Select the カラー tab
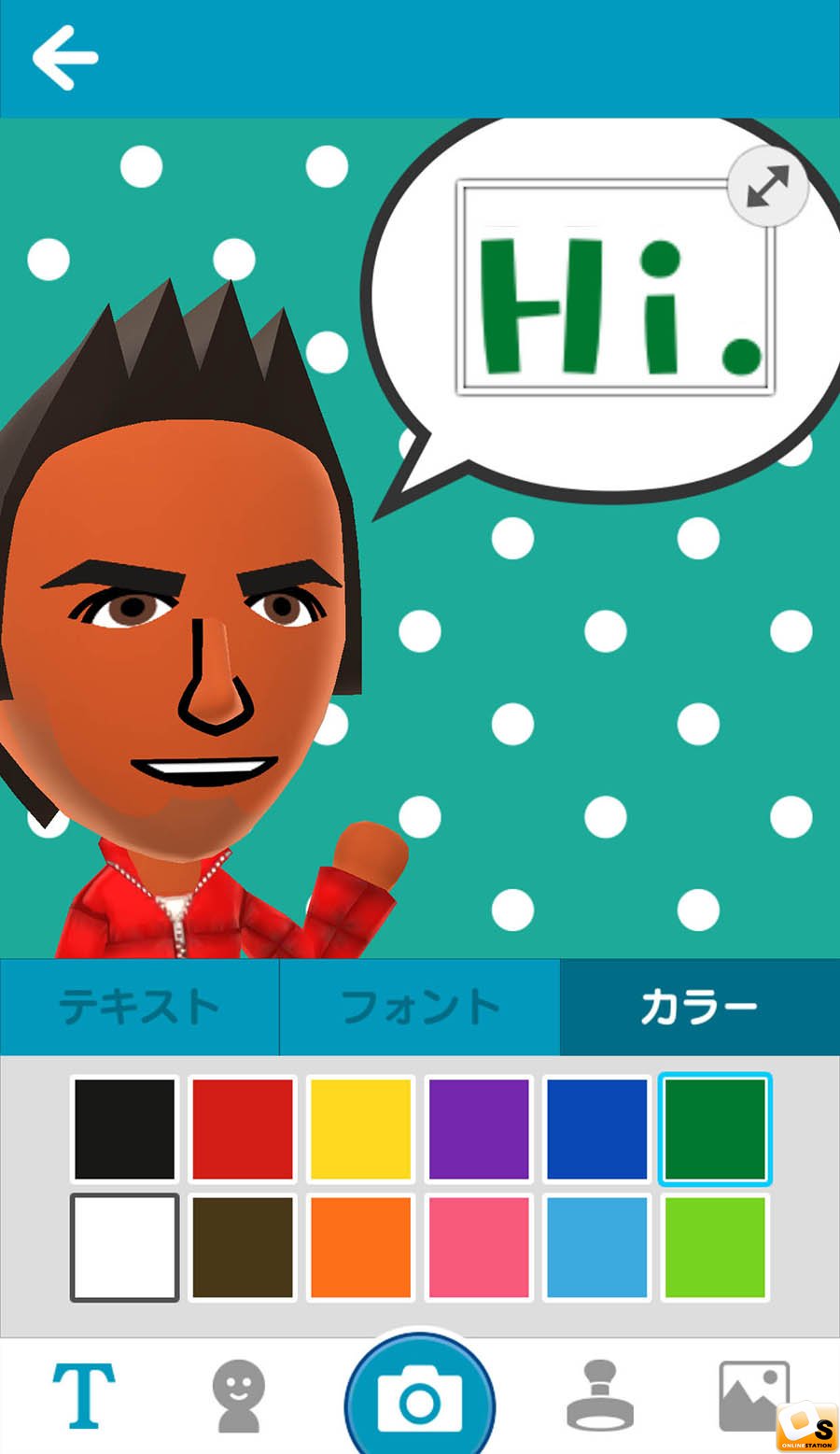This screenshot has width=840, height=1454. (x=700, y=1007)
